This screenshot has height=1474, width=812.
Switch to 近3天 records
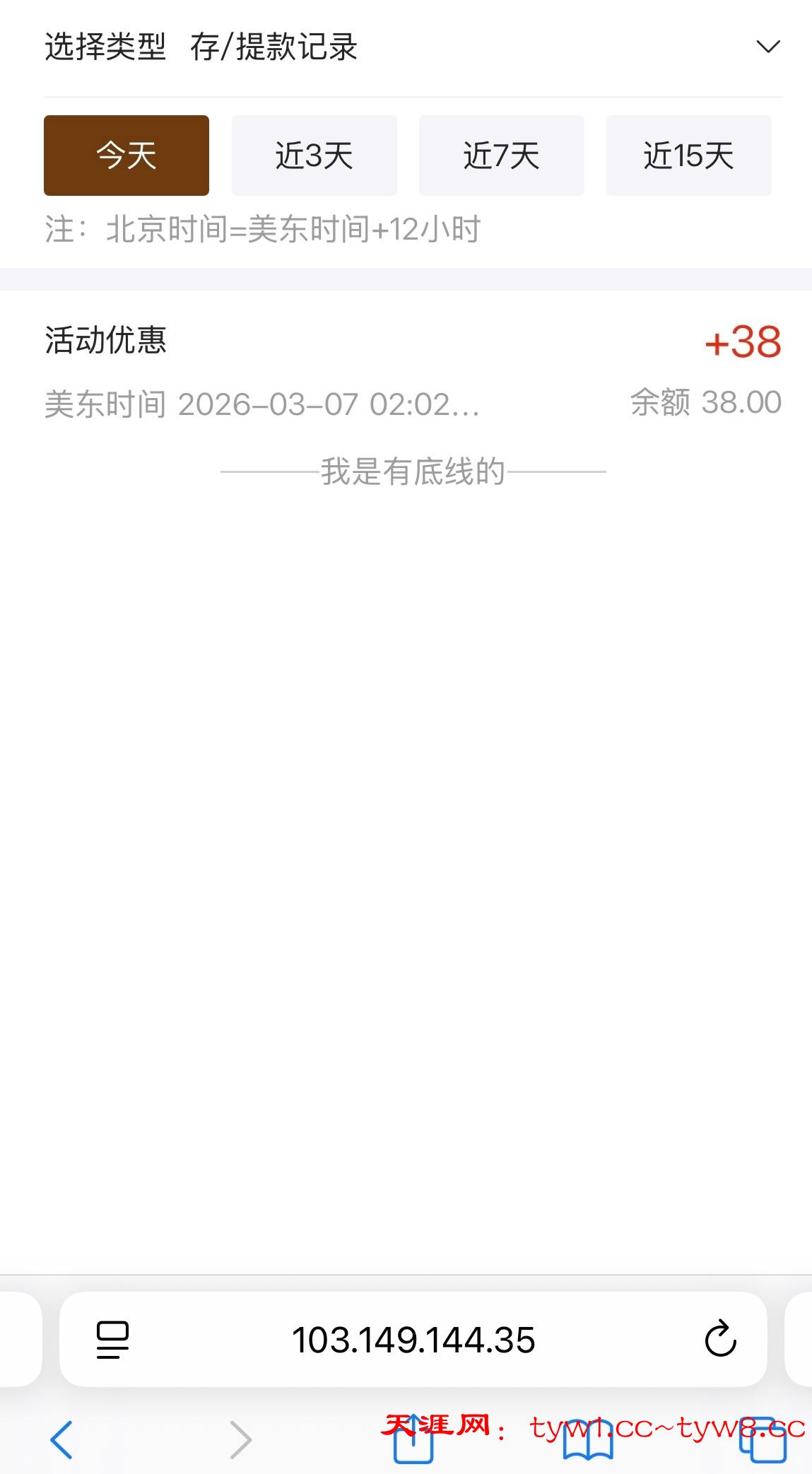pyautogui.click(x=314, y=156)
